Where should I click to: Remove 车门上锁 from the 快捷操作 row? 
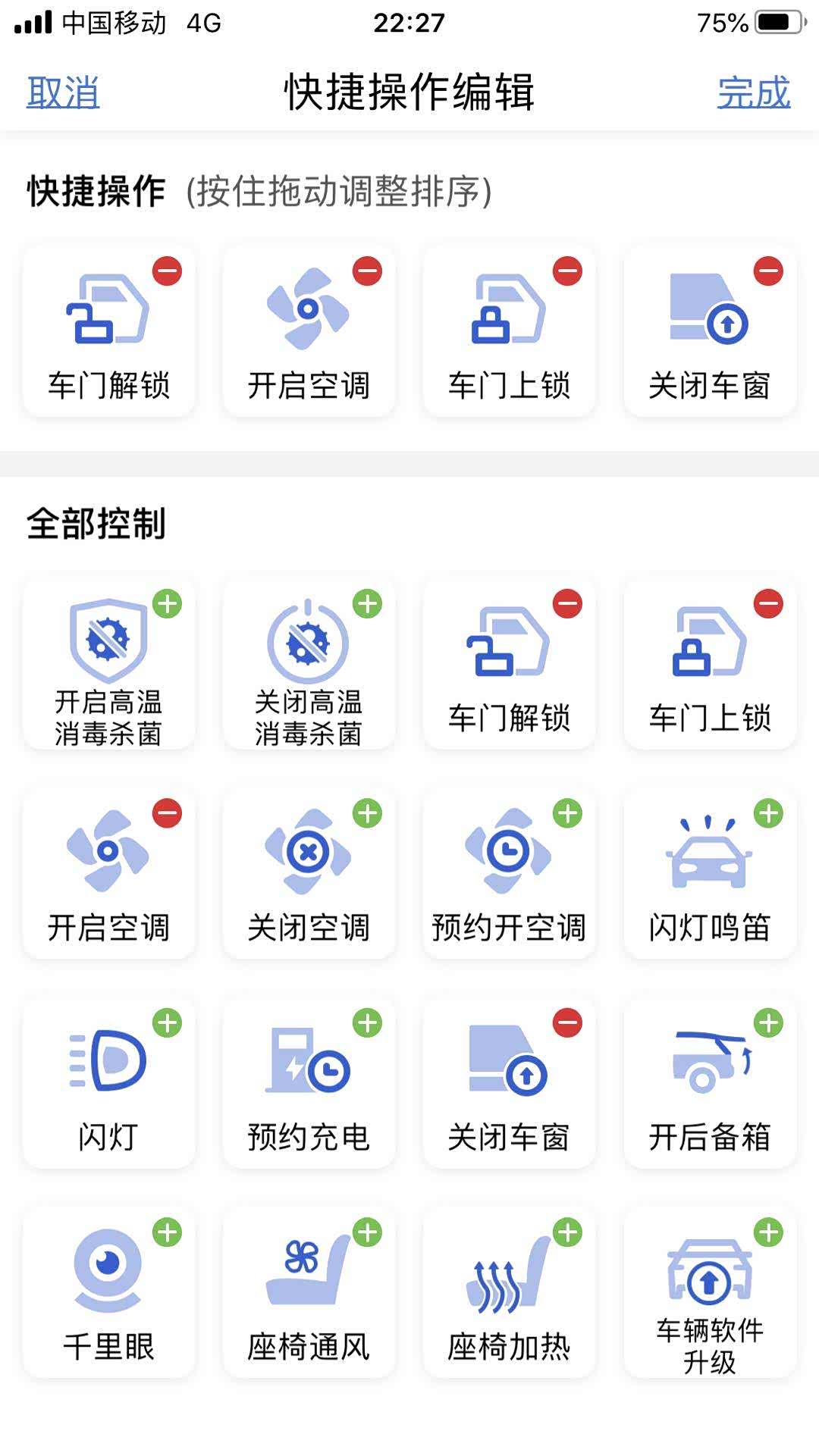[x=567, y=271]
